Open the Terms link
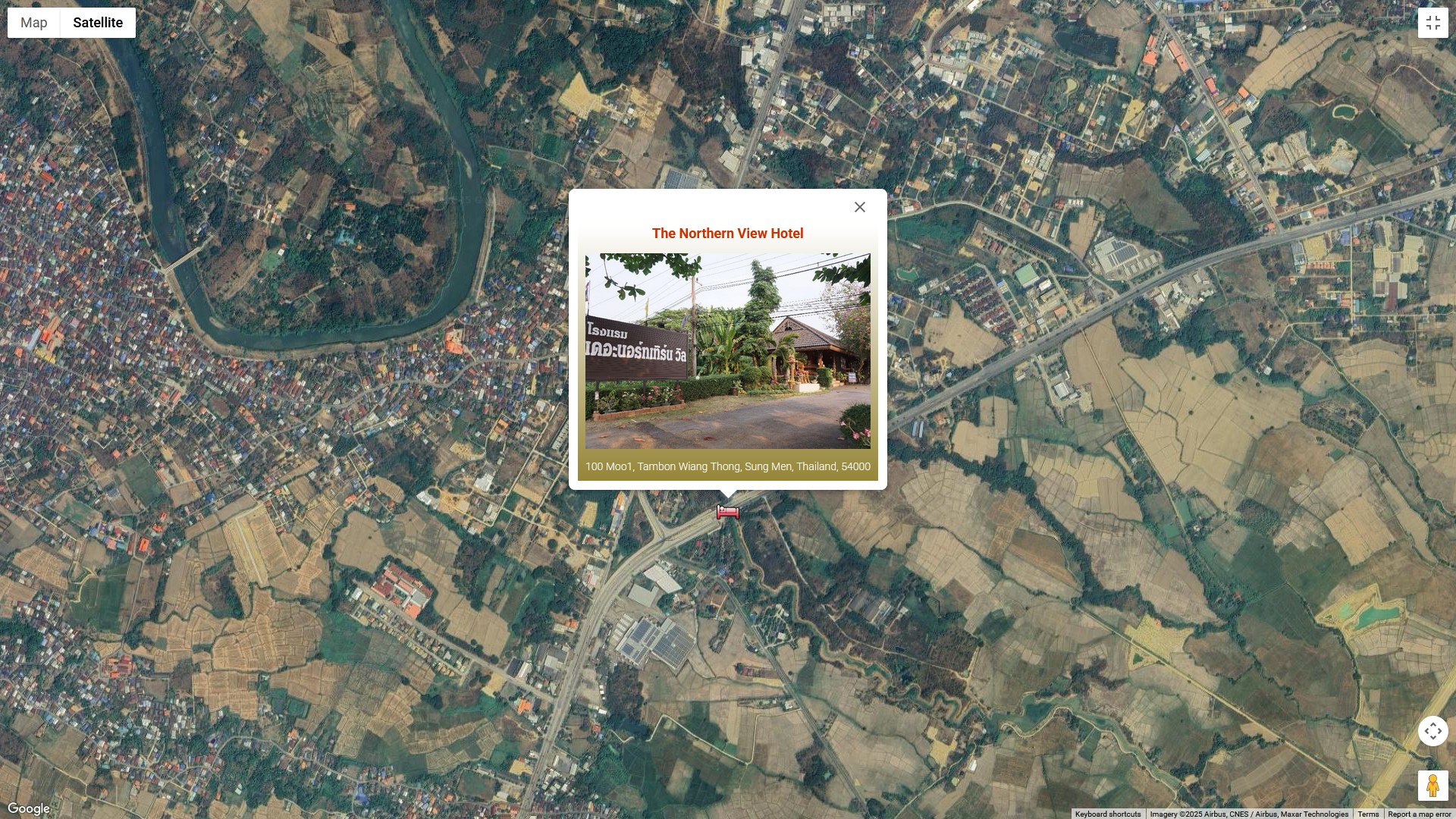The height and width of the screenshot is (819, 1456). (1368, 814)
